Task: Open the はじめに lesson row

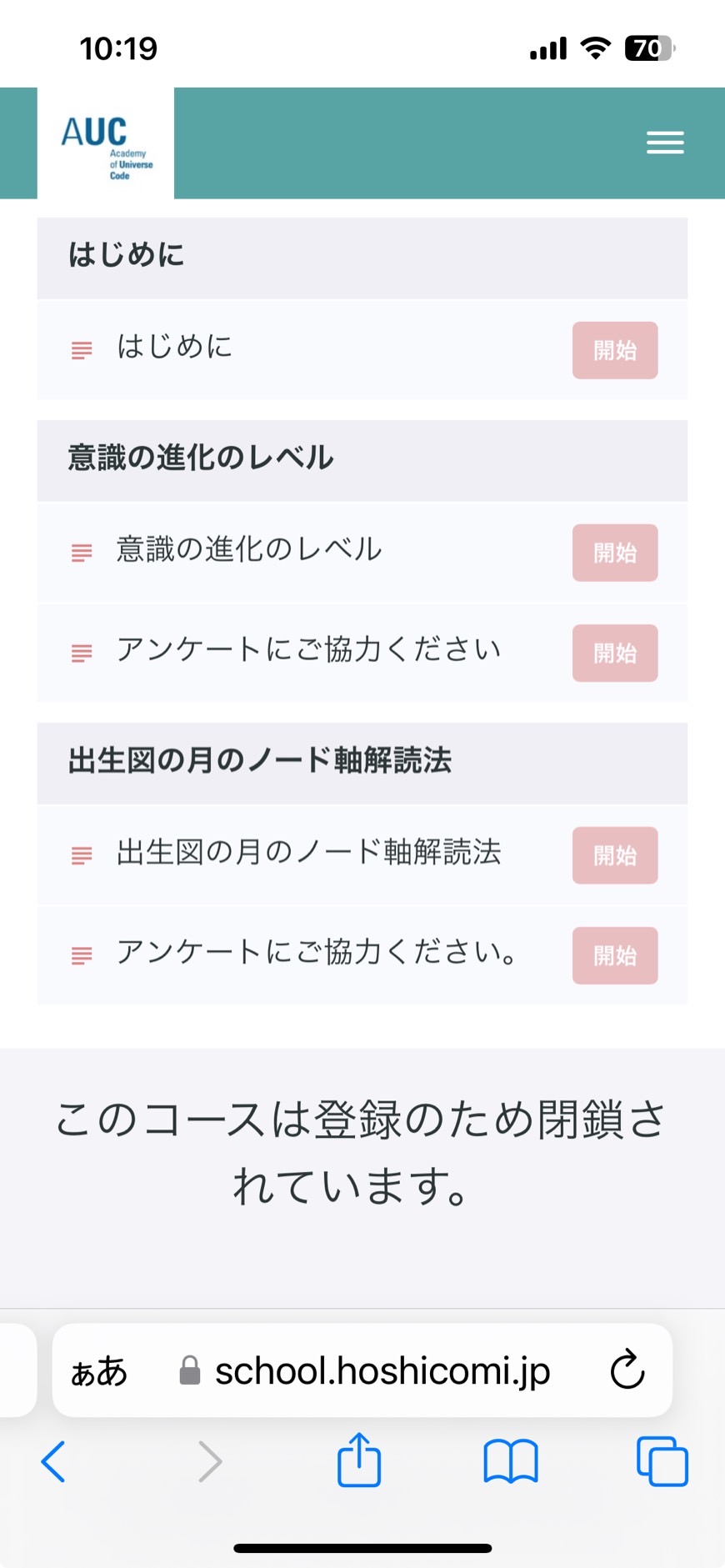Action: 362,350
